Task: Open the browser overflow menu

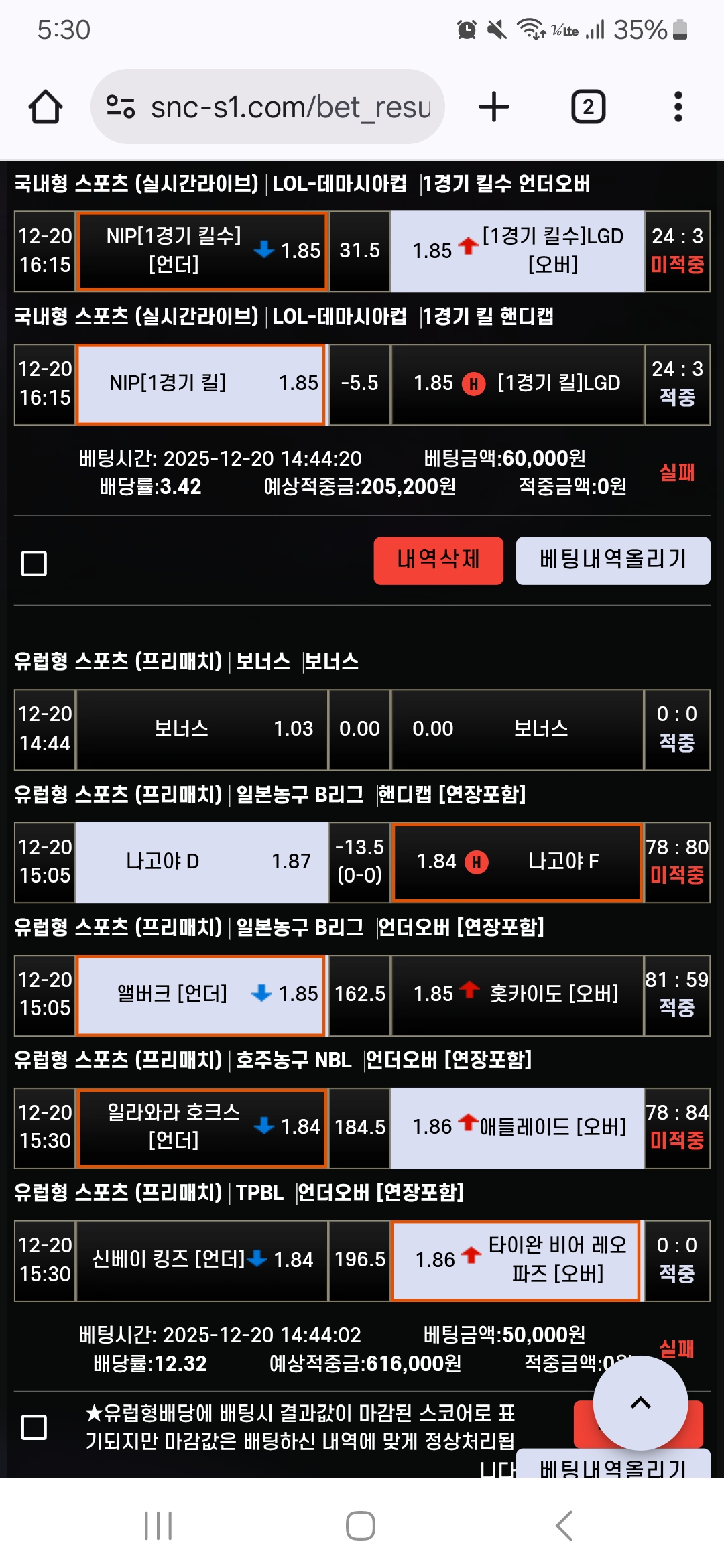Action: tap(678, 107)
